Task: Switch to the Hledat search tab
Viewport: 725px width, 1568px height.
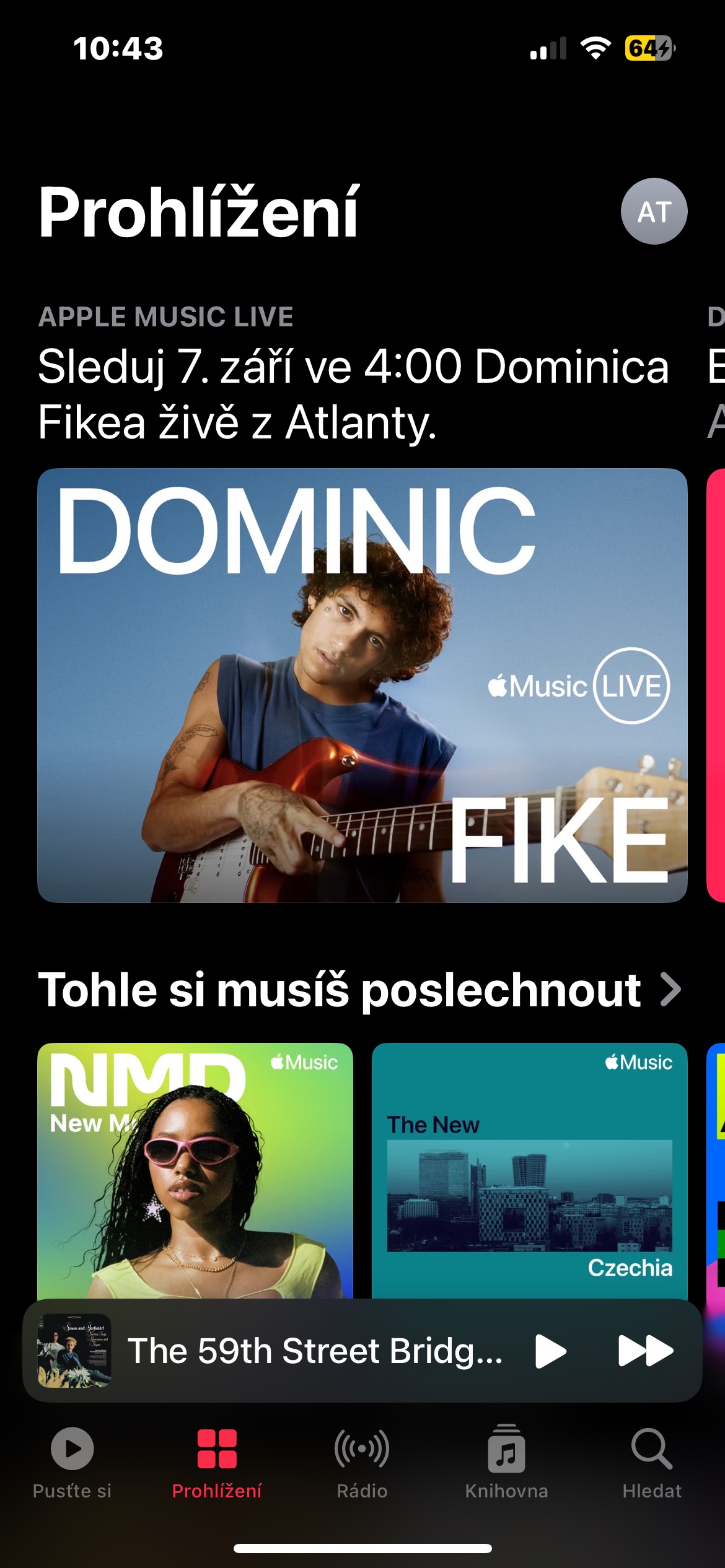Action: [652, 1463]
